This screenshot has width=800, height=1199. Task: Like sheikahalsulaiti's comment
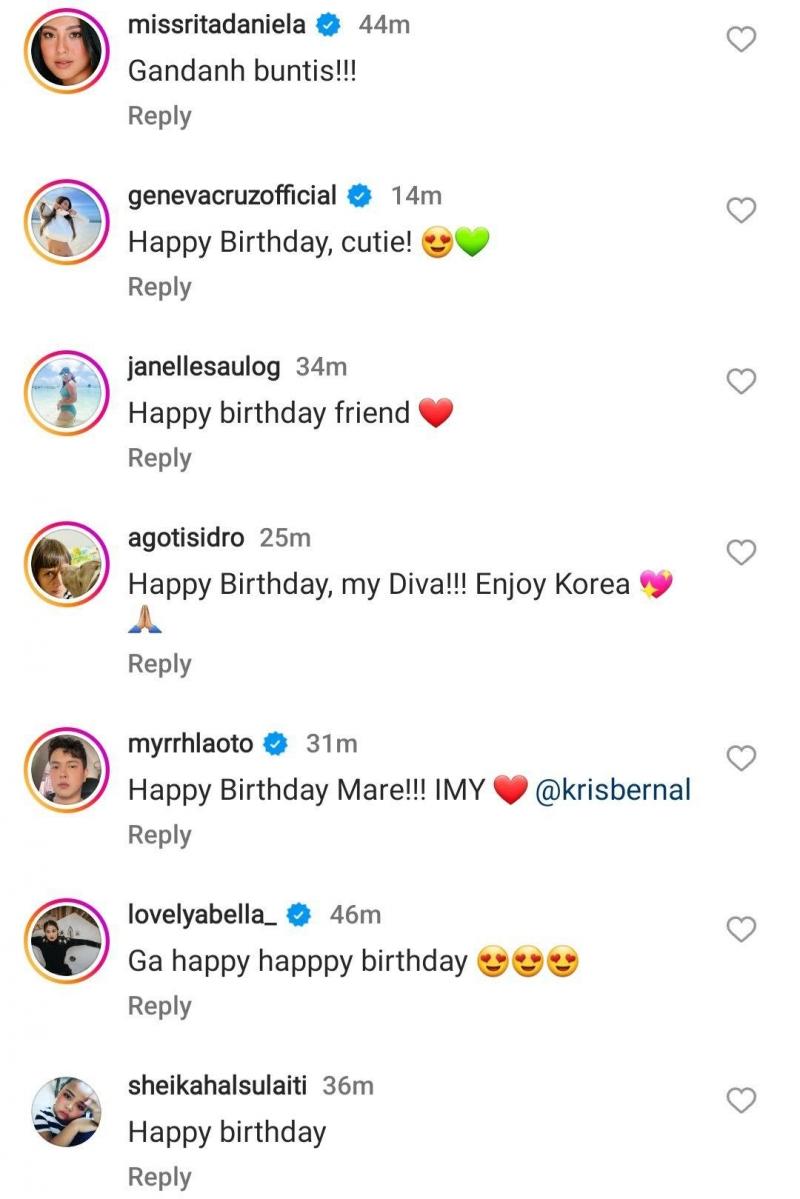point(740,1101)
